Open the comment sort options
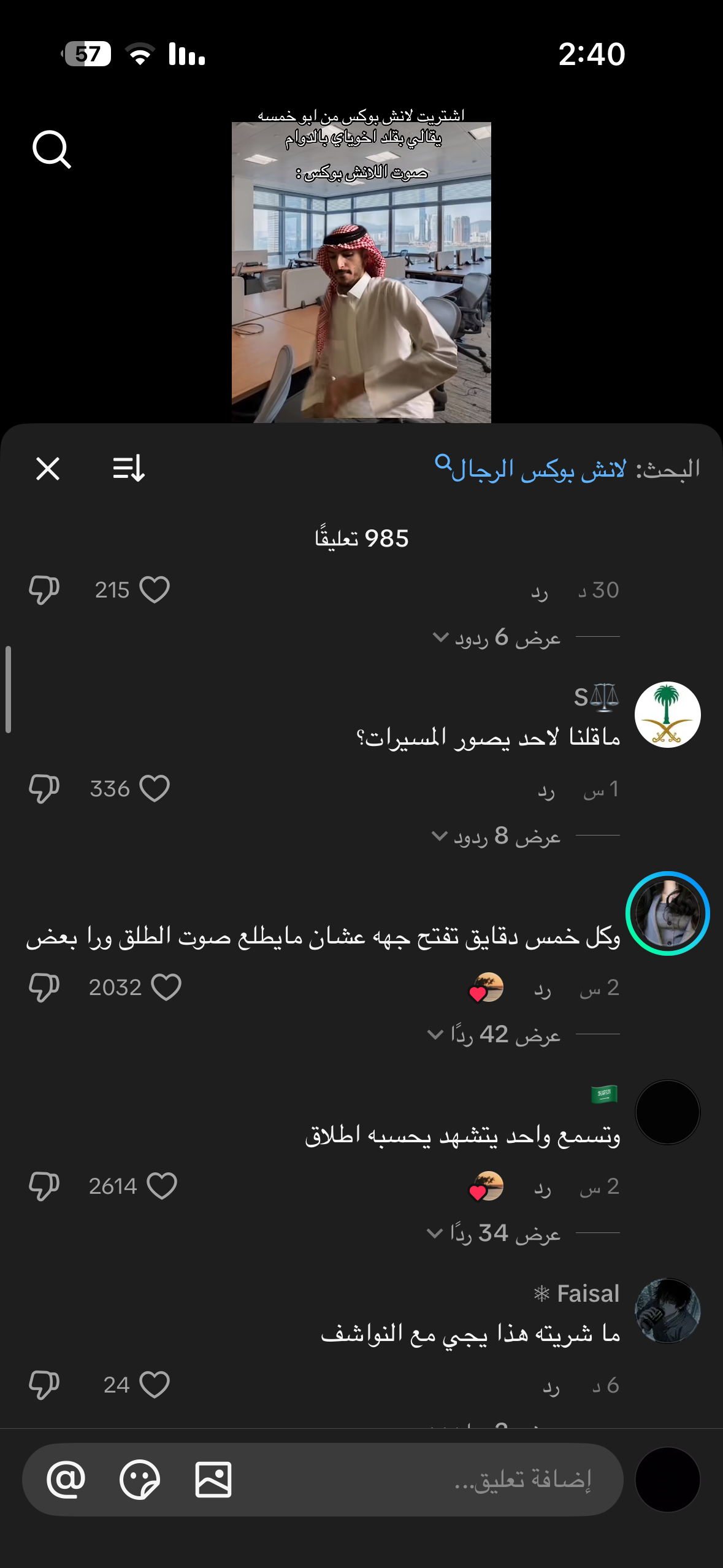Viewport: 723px width, 1568px height. 129,469
